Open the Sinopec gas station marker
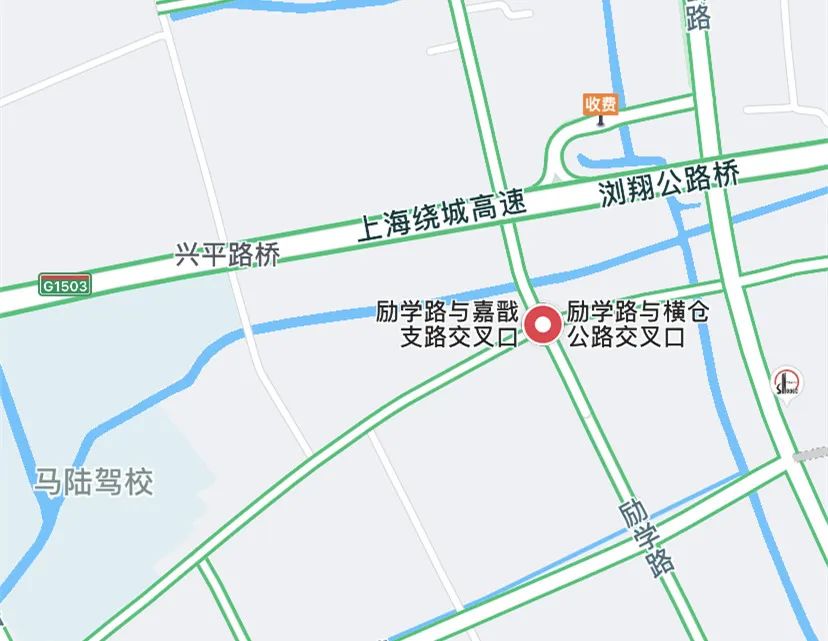828x641 pixels. tap(787, 382)
